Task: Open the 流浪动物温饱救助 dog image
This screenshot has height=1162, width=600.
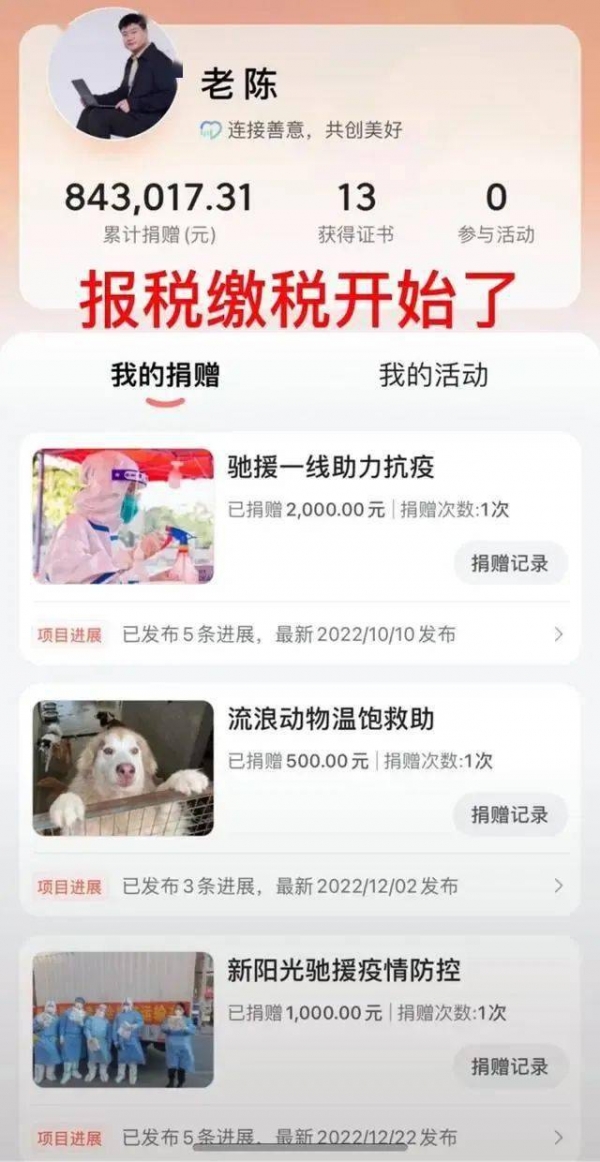Action: click(123, 768)
